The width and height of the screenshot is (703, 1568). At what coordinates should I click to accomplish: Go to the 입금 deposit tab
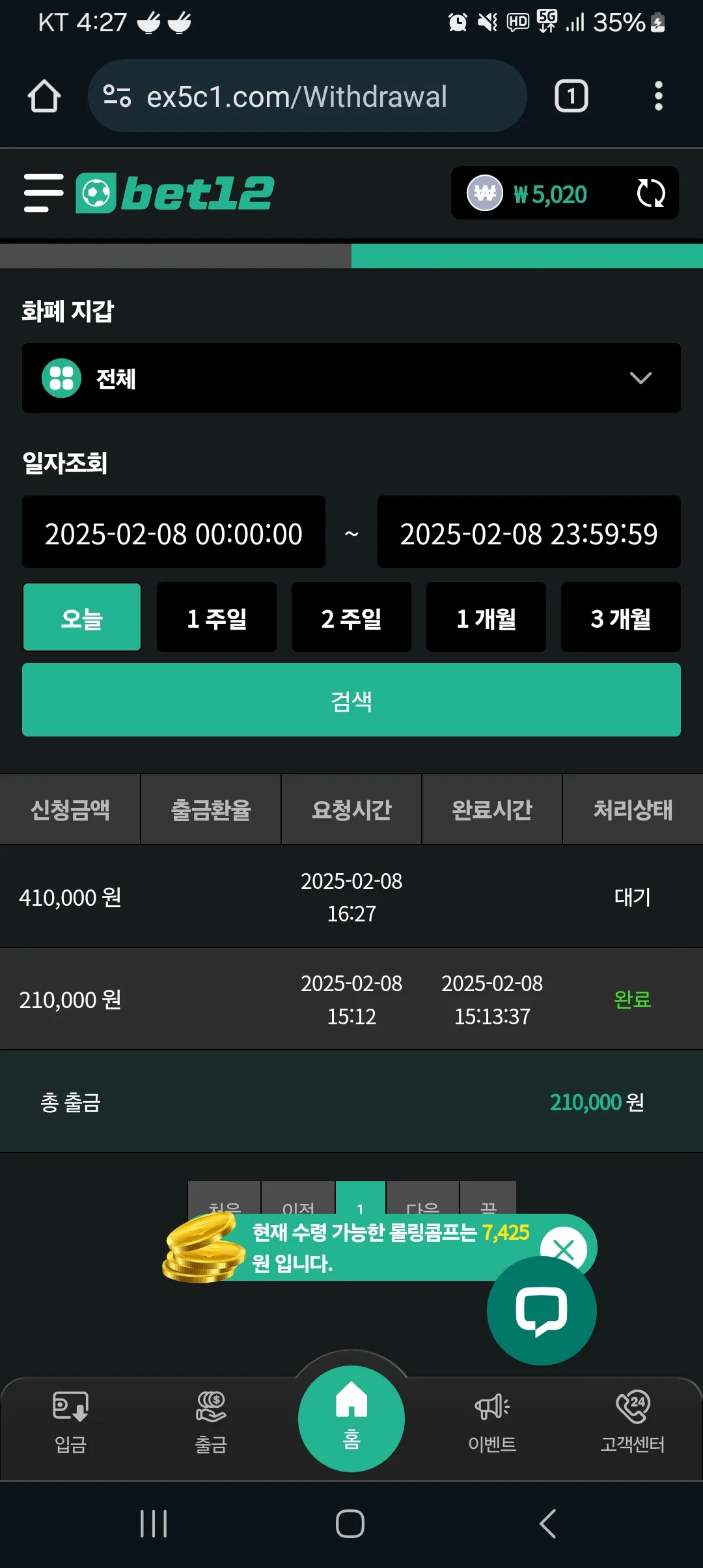coord(70,1422)
